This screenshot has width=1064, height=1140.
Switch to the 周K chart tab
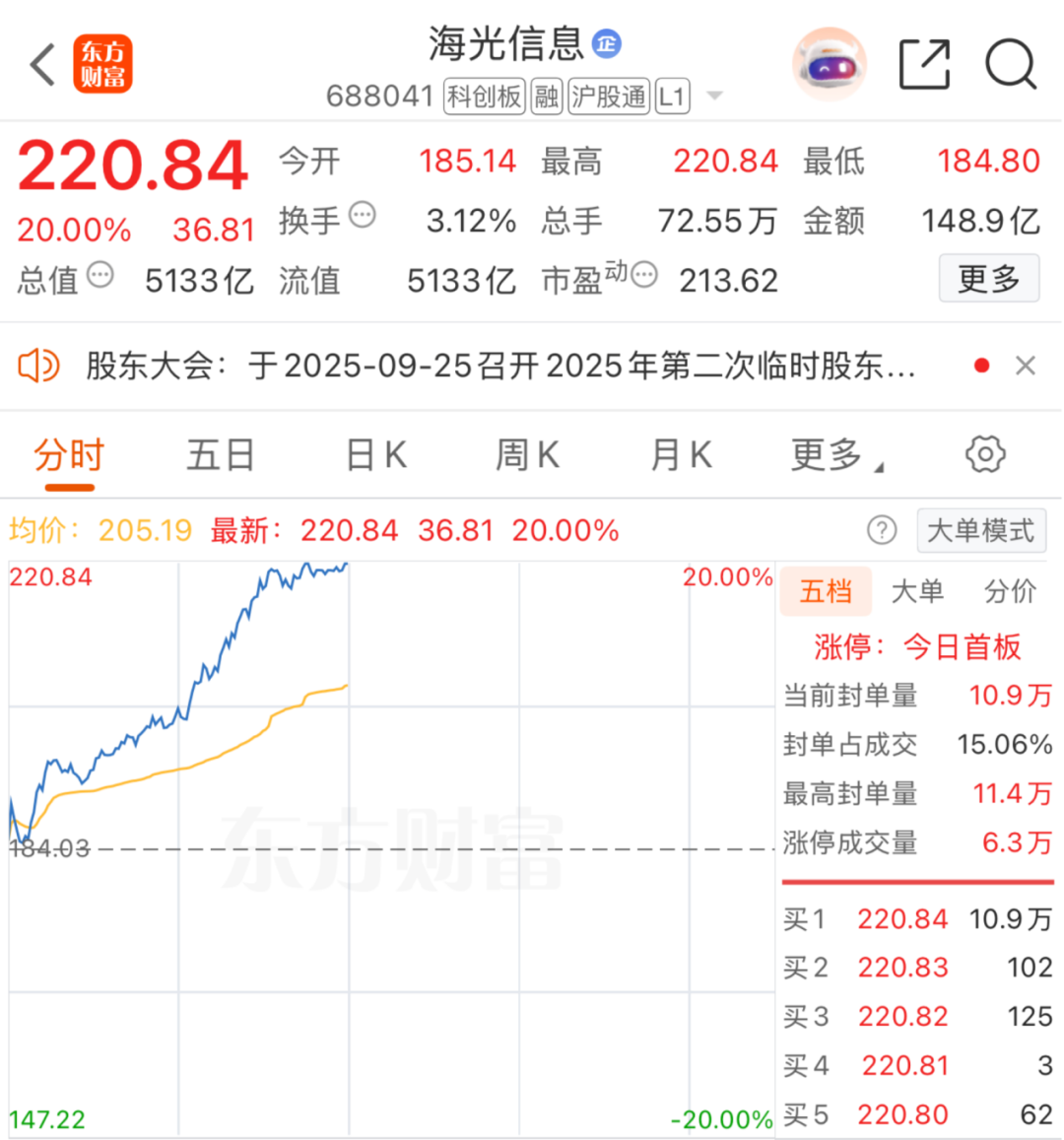(x=527, y=455)
